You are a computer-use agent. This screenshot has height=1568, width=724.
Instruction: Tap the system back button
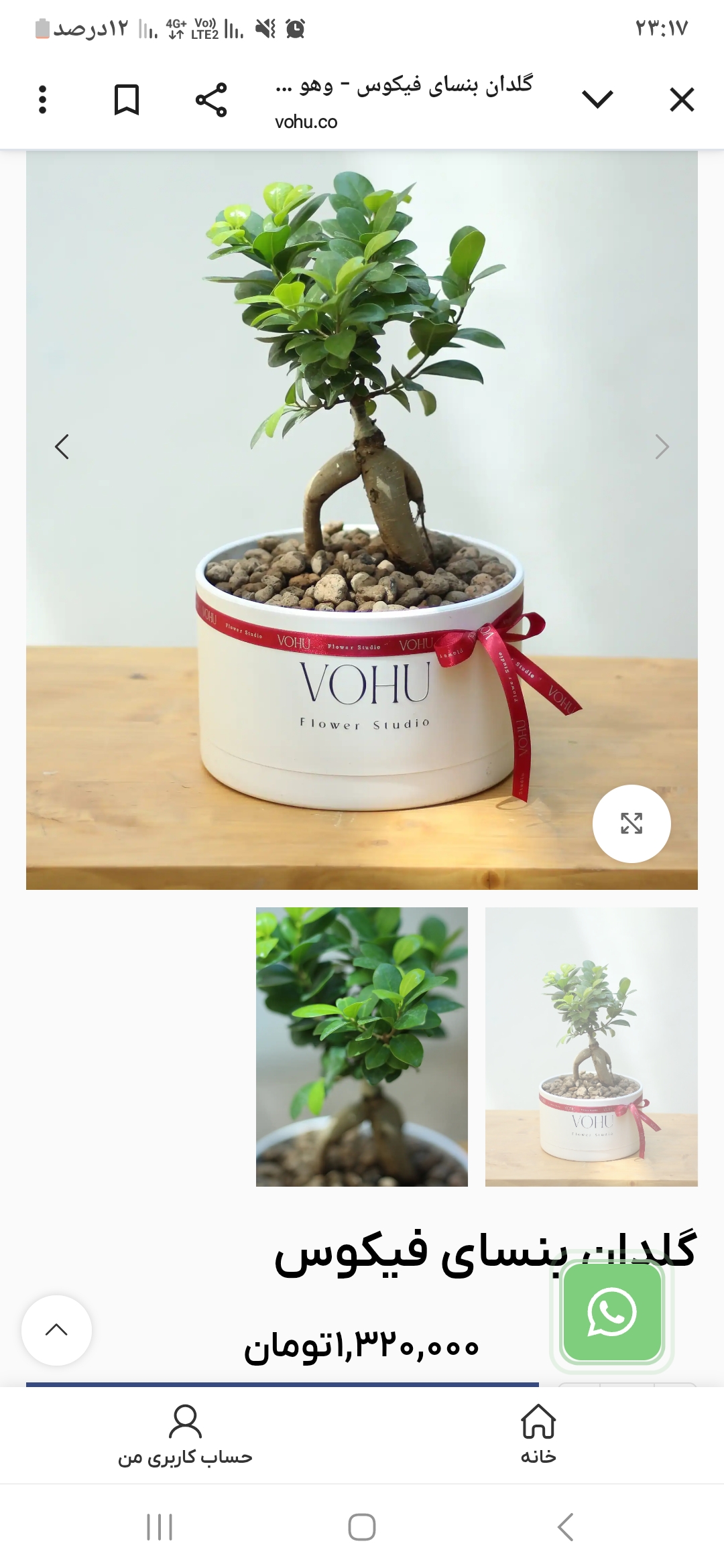565,1528
